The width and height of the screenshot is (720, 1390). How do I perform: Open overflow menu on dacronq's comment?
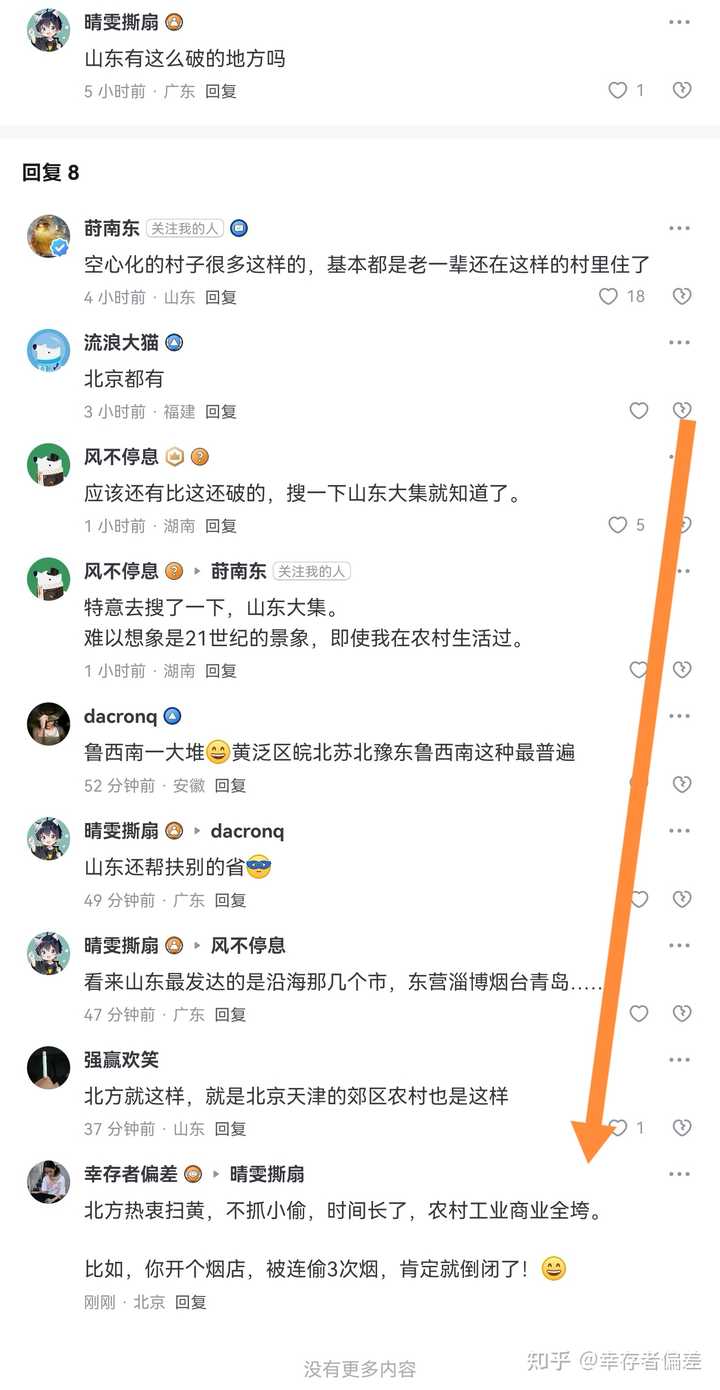[680, 717]
